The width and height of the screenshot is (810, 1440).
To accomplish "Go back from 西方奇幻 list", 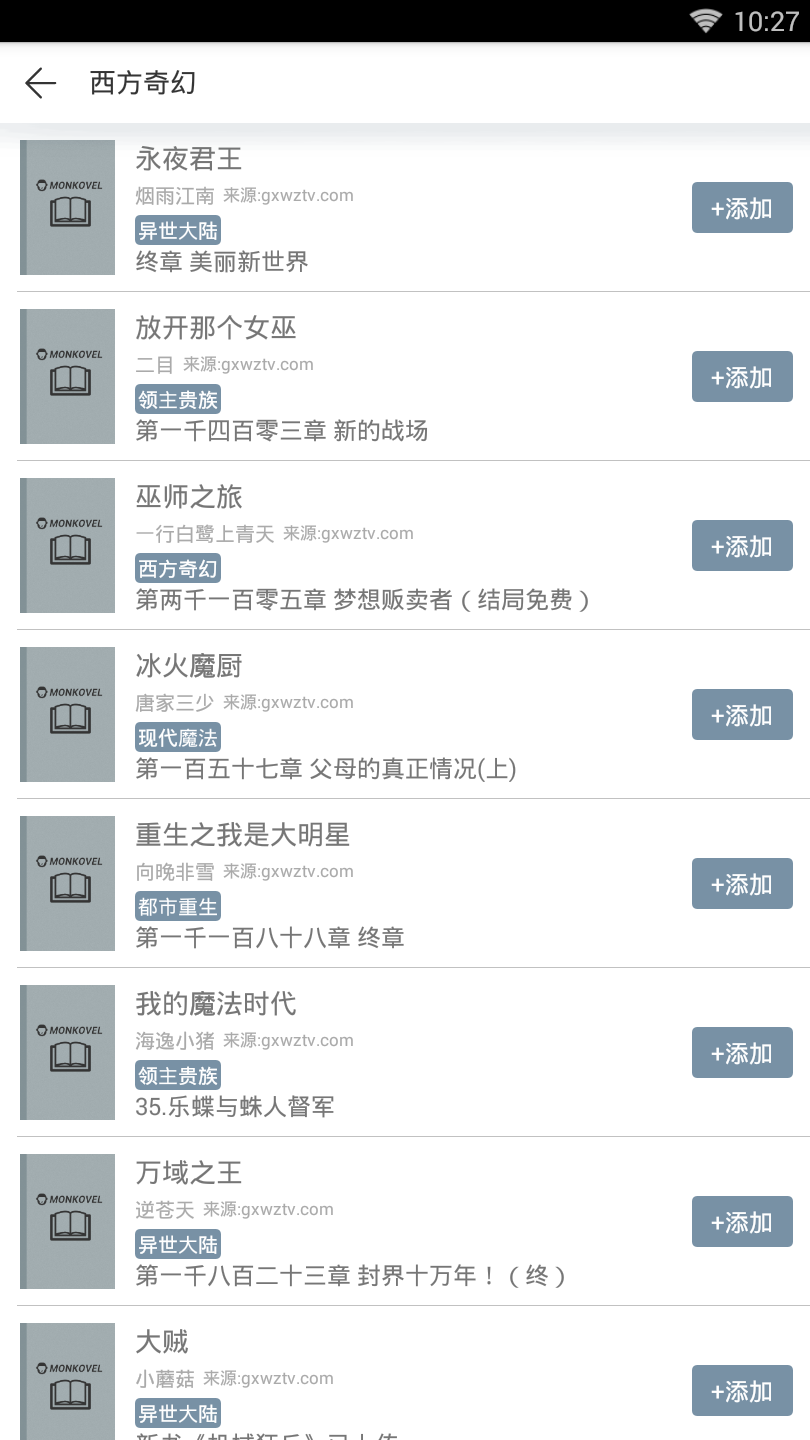I will (40, 83).
